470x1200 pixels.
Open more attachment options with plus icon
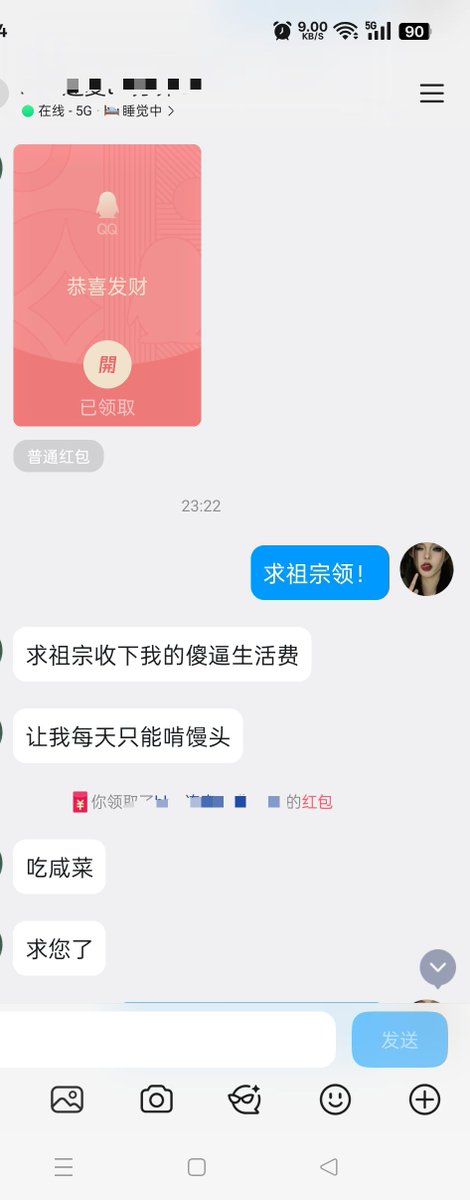point(424,1100)
